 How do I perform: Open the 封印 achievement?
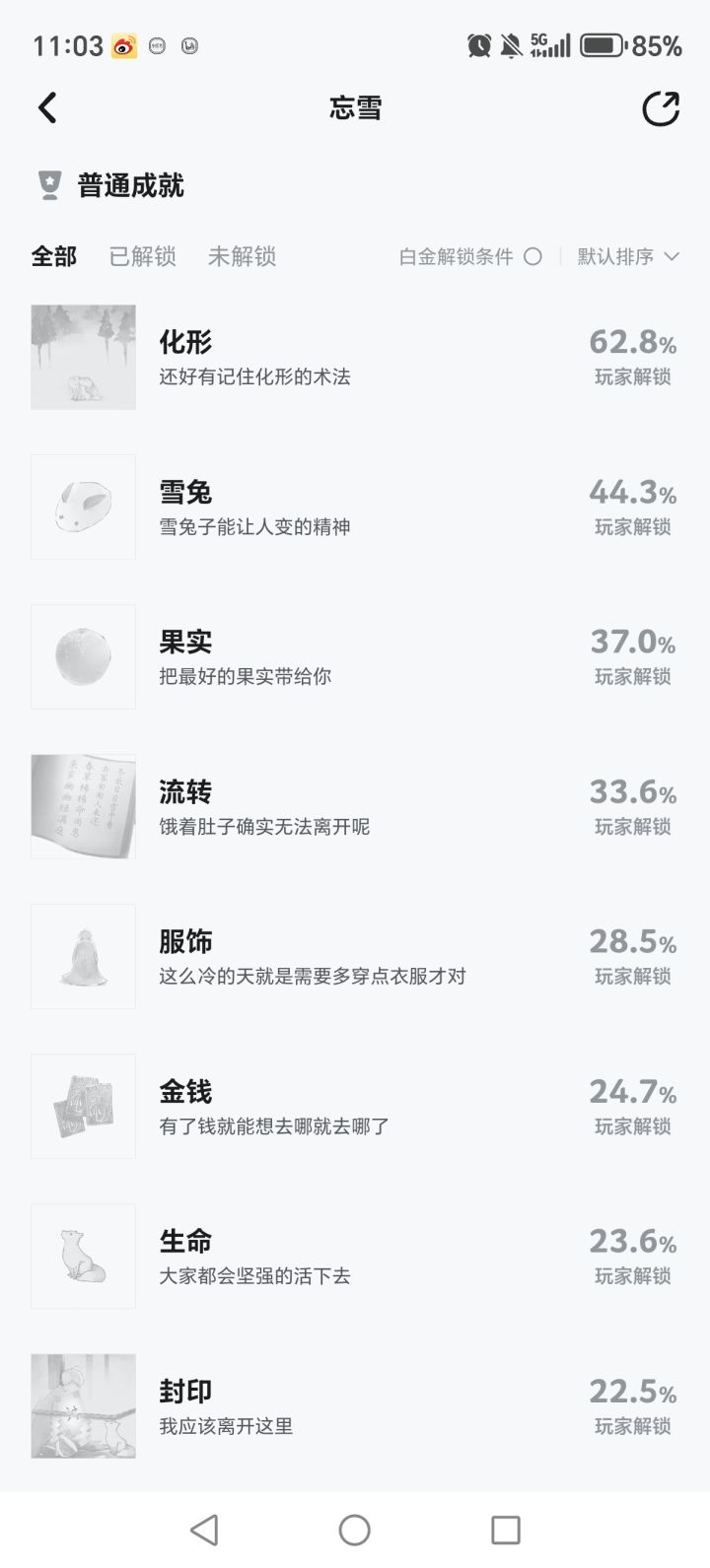click(355, 1405)
